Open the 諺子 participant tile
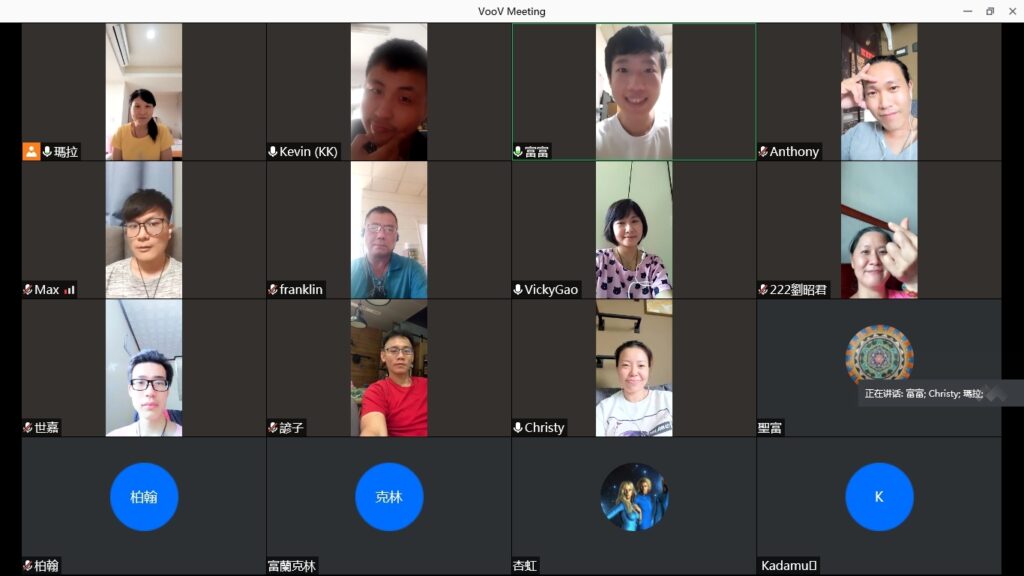 tap(389, 368)
